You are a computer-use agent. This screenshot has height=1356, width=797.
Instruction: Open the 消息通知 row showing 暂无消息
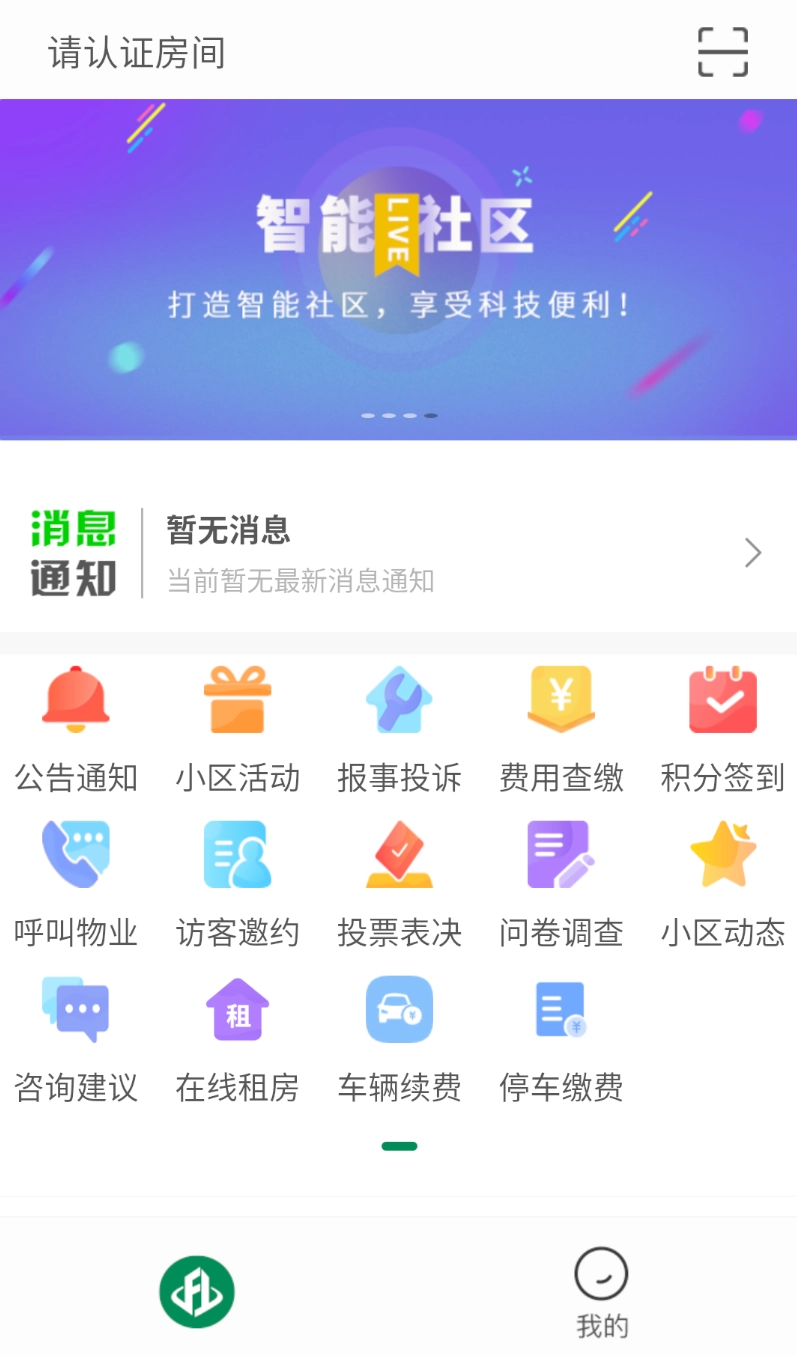point(398,553)
